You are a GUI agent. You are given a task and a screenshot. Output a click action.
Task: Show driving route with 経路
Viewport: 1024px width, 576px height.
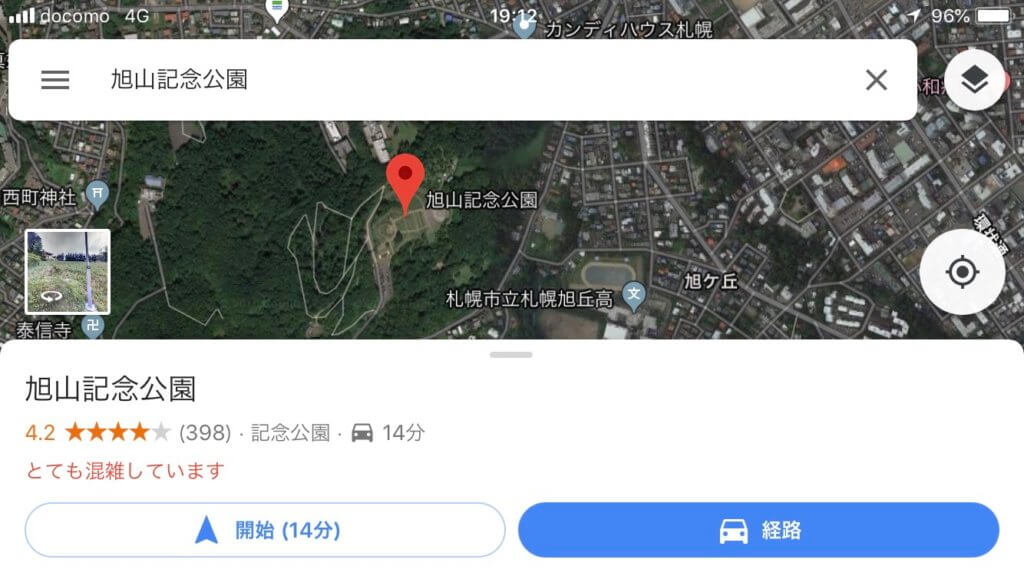point(758,530)
